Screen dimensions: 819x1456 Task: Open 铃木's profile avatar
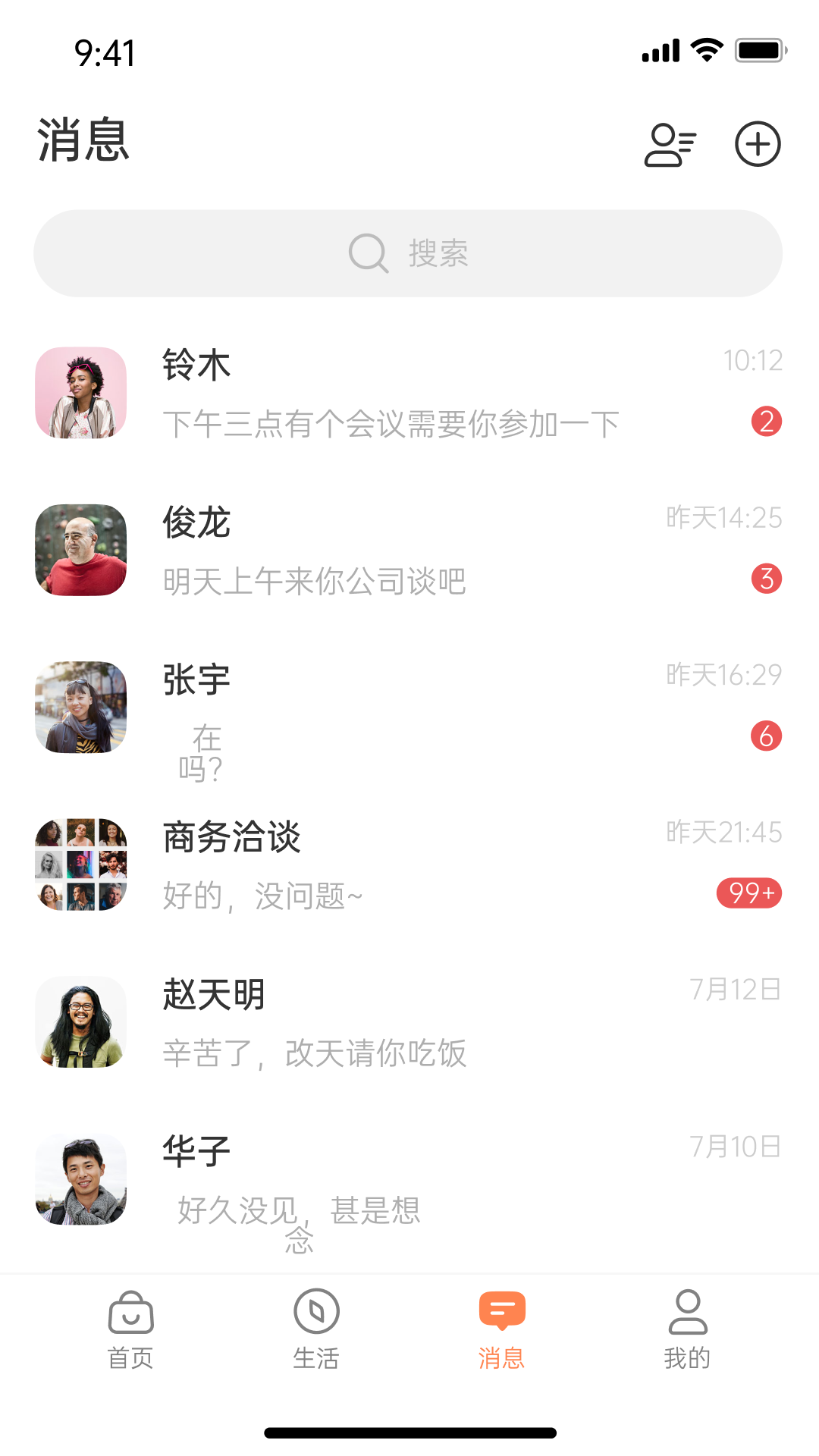(80, 393)
